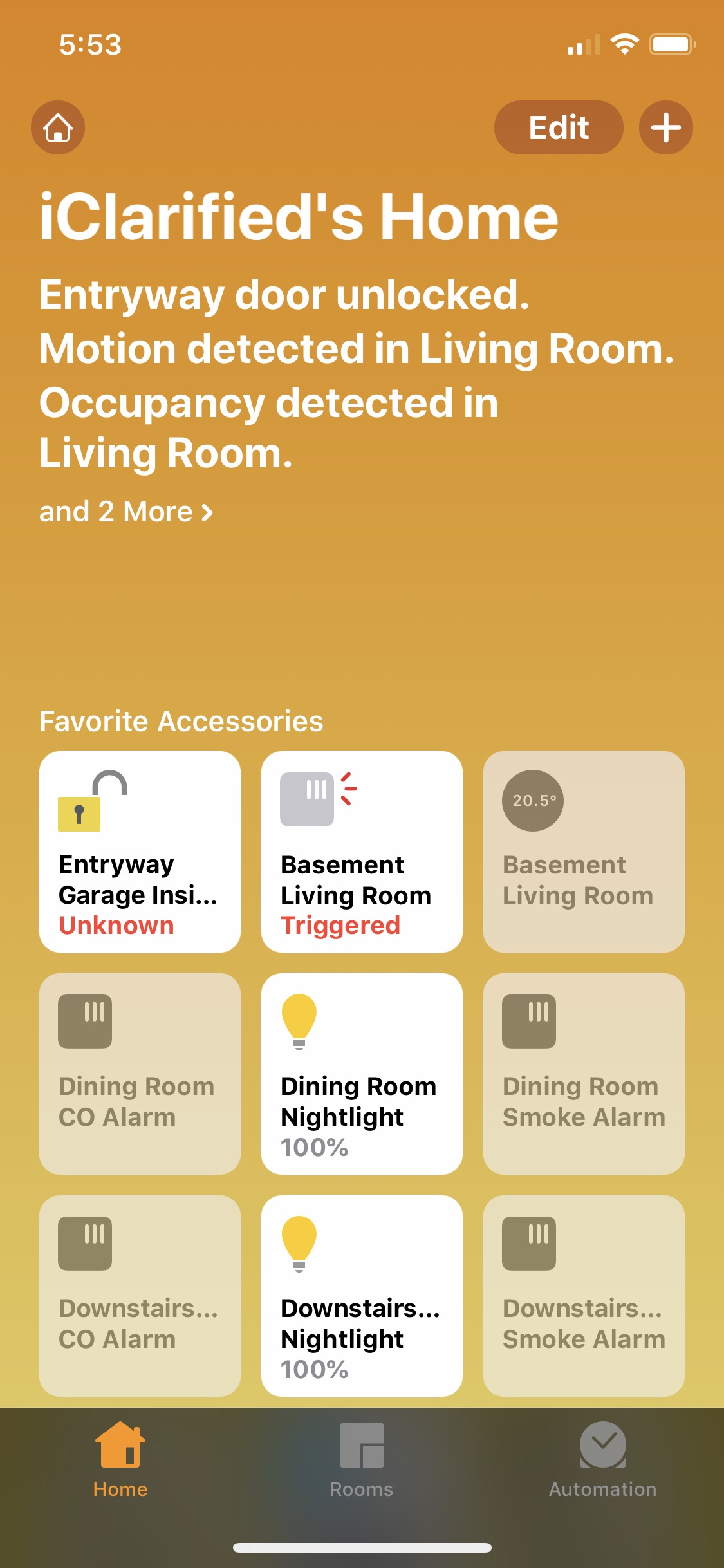Expand the 'and 2 More' status link
The image size is (724, 1568).
(126, 512)
